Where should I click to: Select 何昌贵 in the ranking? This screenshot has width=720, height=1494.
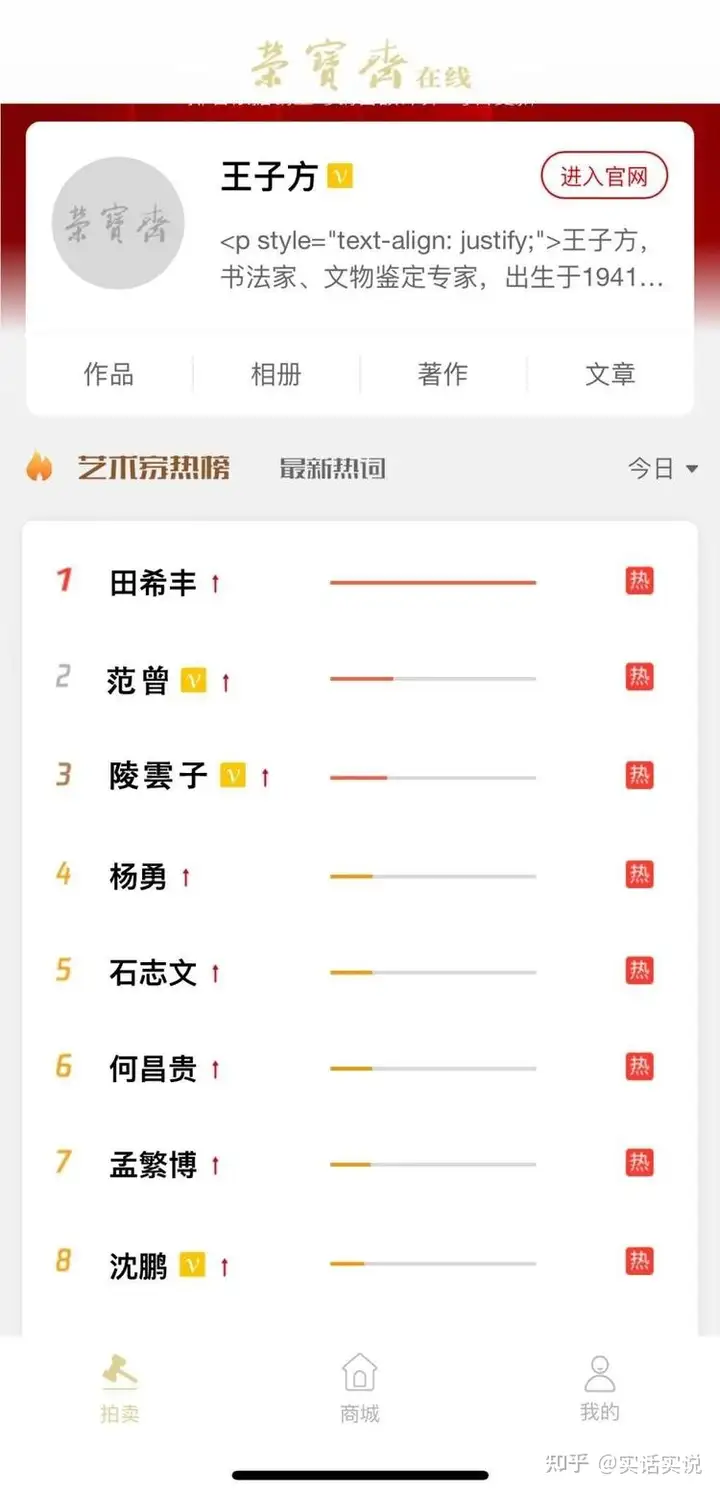click(359, 1069)
